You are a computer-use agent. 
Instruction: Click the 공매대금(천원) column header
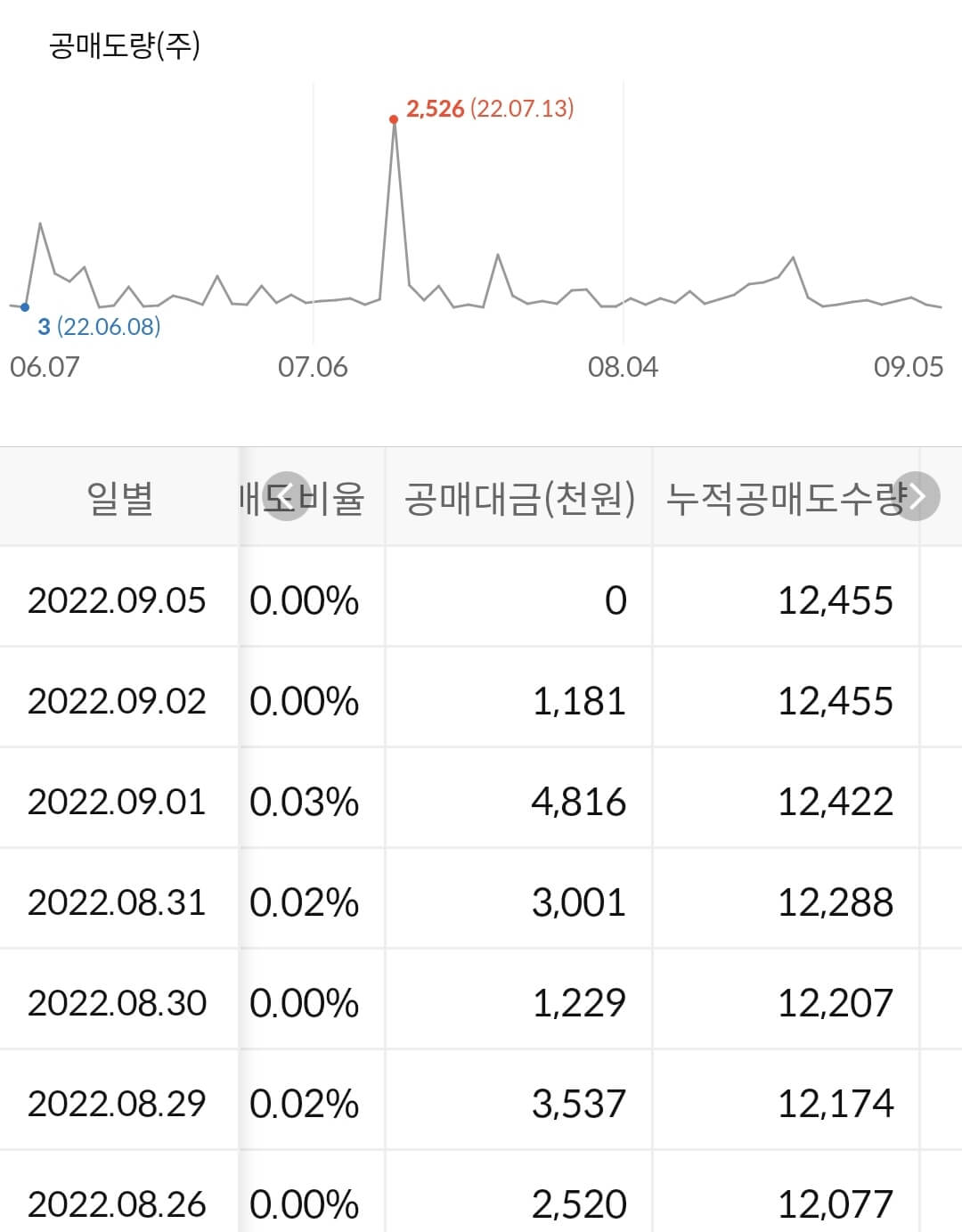(519, 499)
